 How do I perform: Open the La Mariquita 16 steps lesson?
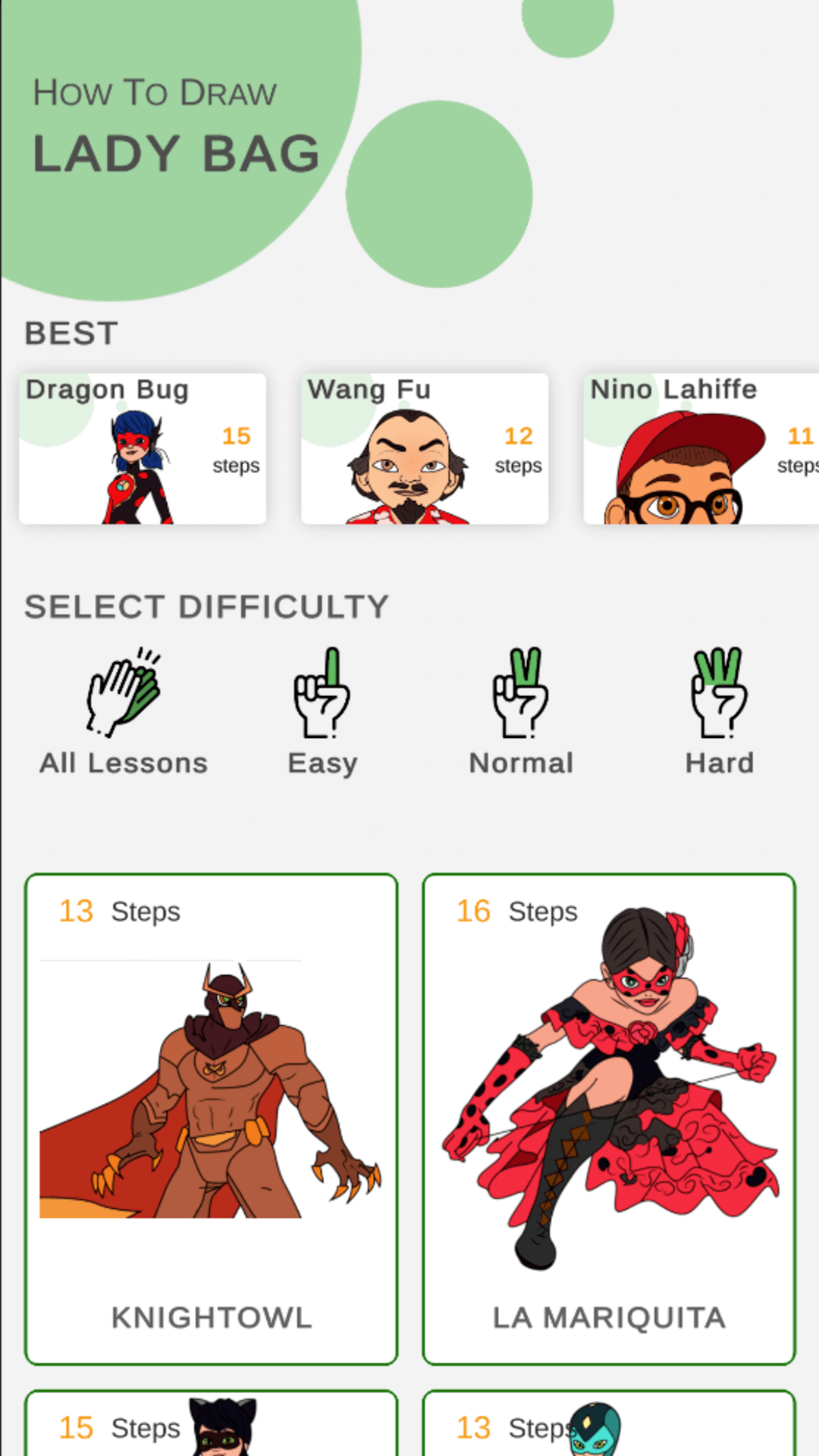(609, 1119)
